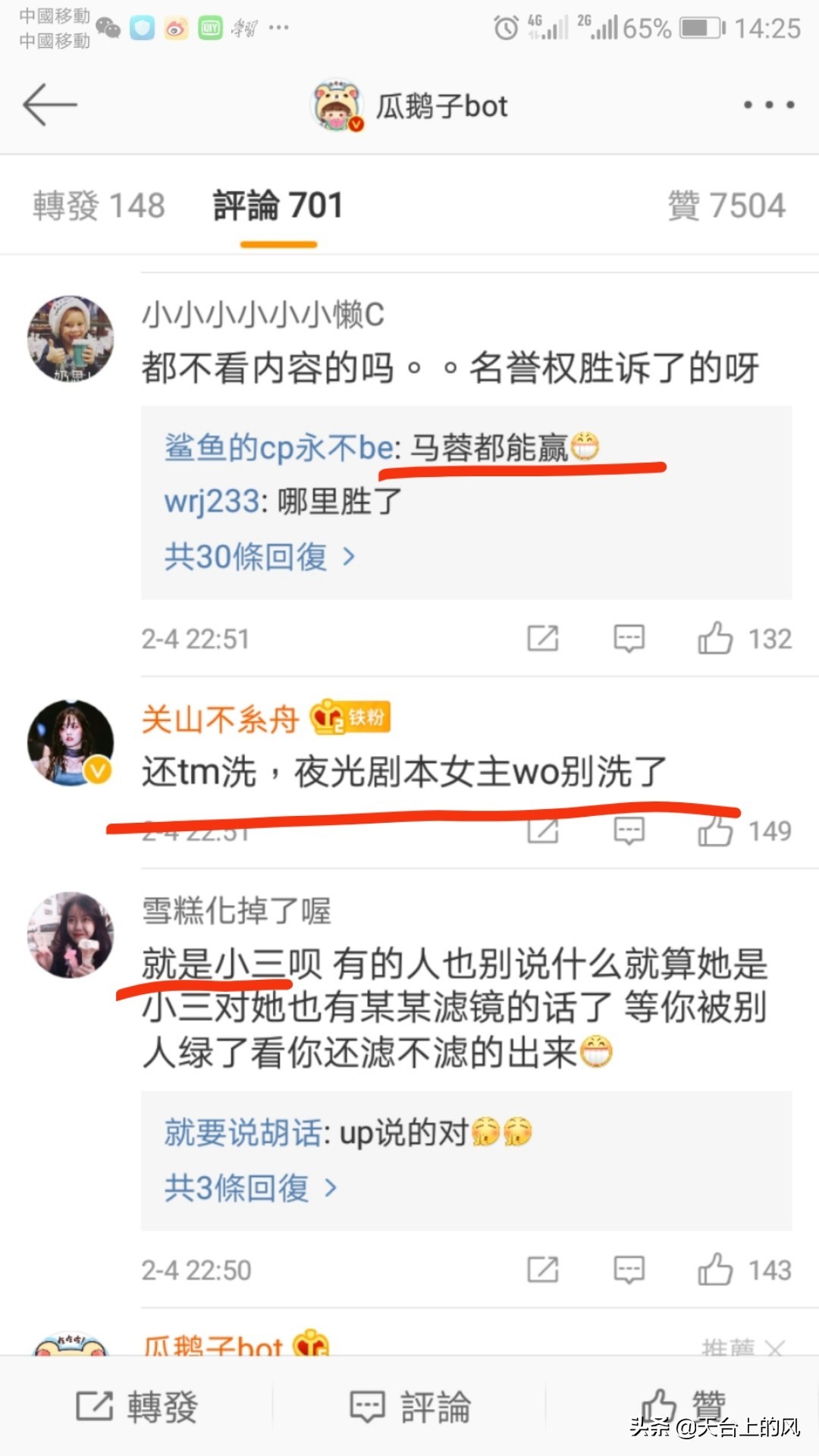Open user 鲨鱼的cp永不be's profile

tap(278, 447)
